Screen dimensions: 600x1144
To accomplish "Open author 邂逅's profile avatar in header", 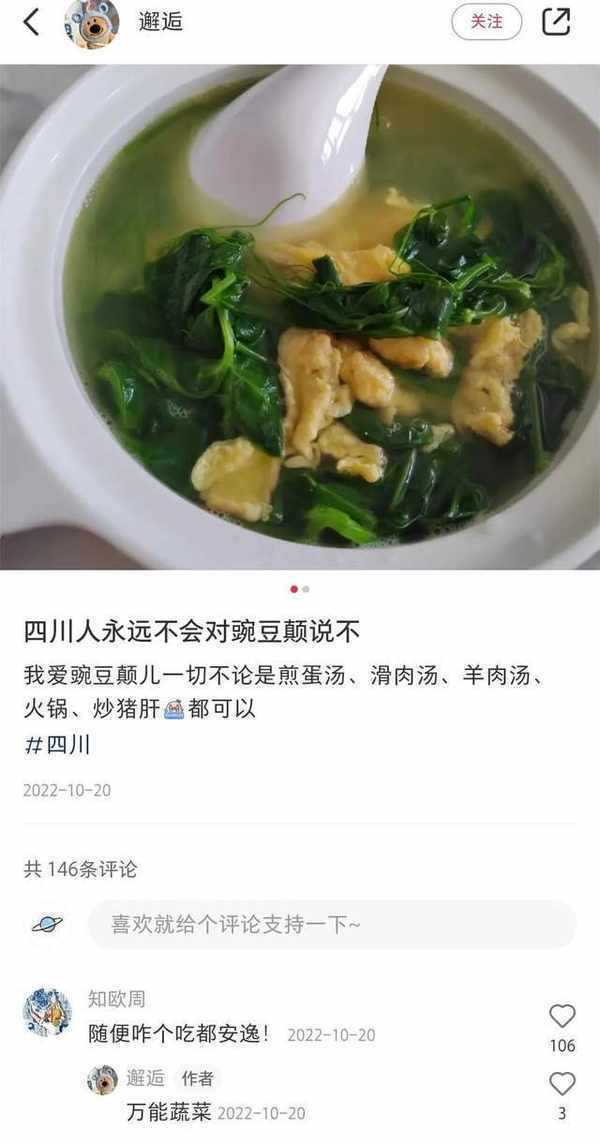I will (92, 23).
